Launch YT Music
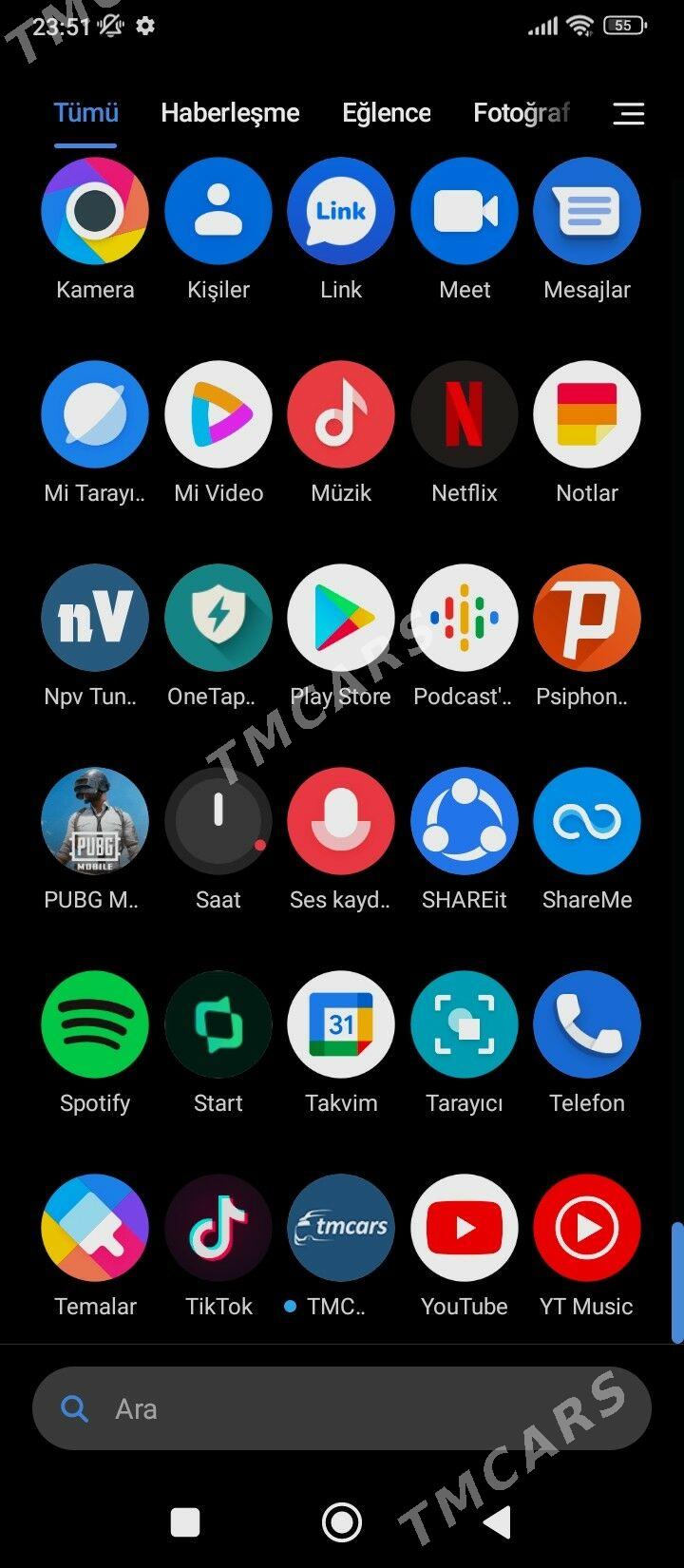Viewport: 684px width, 1568px height. (x=586, y=1228)
